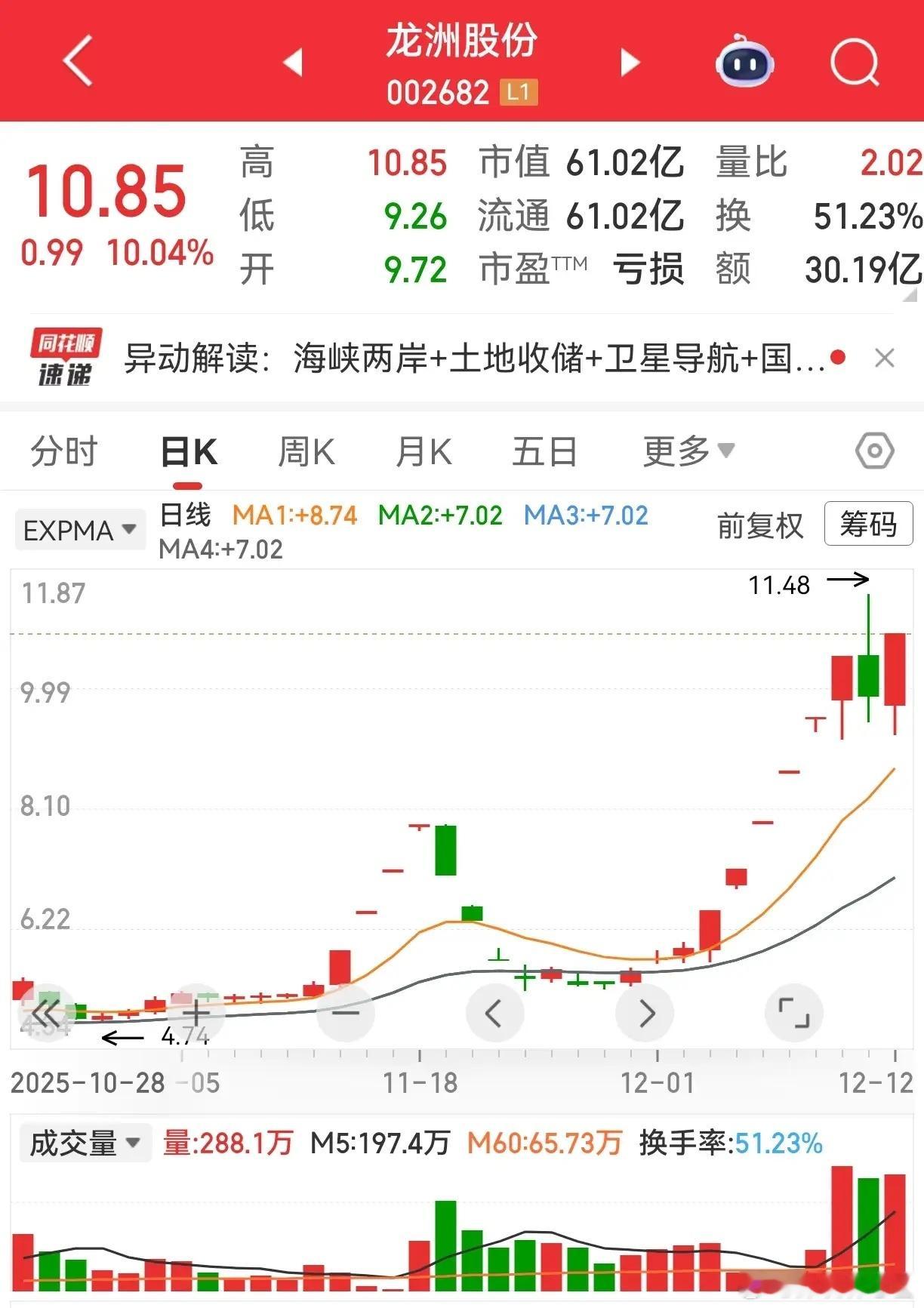
Task: Zoom out the chart with minus
Action: tap(345, 1012)
